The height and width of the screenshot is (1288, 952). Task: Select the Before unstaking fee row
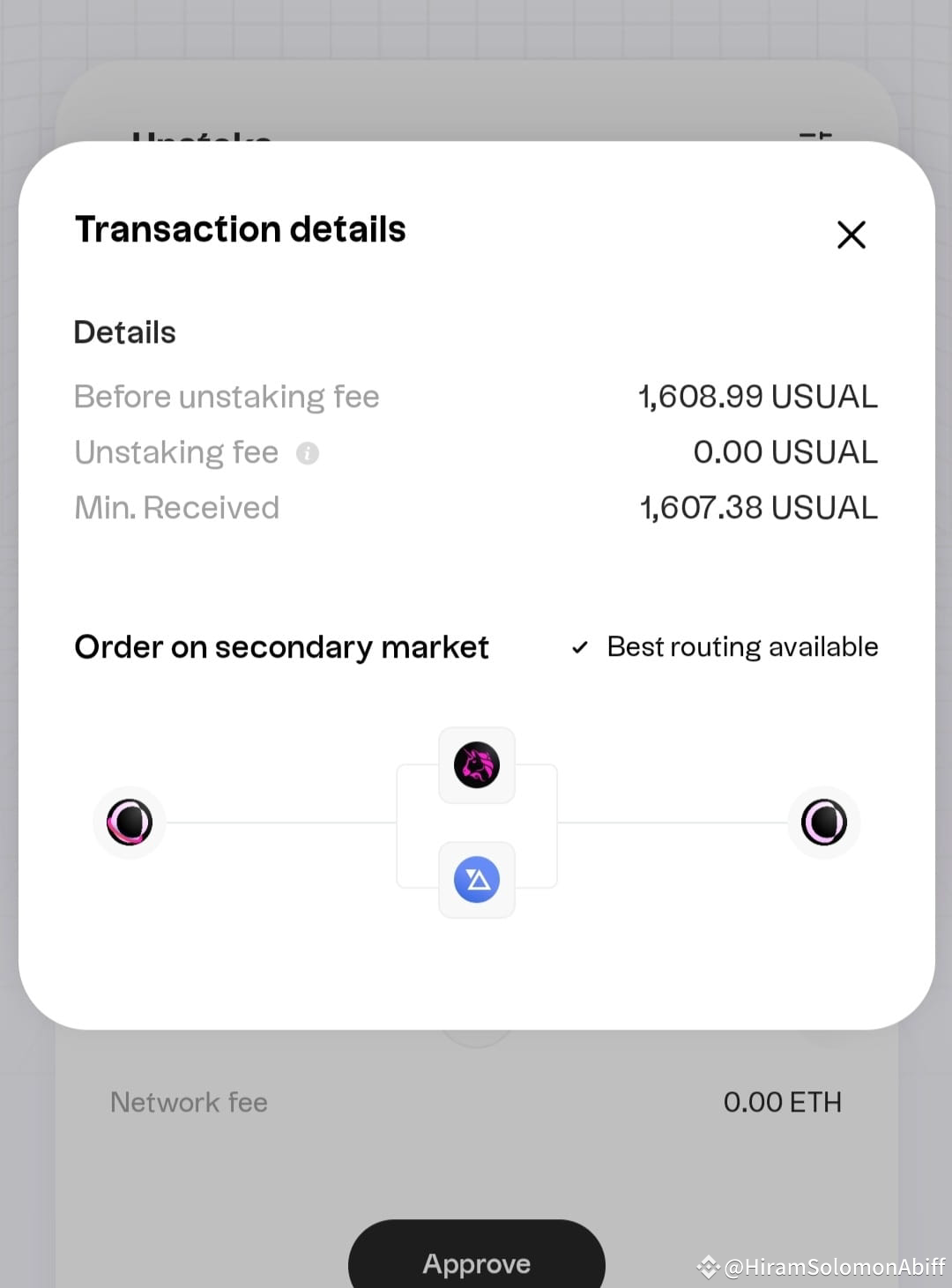[227, 396]
